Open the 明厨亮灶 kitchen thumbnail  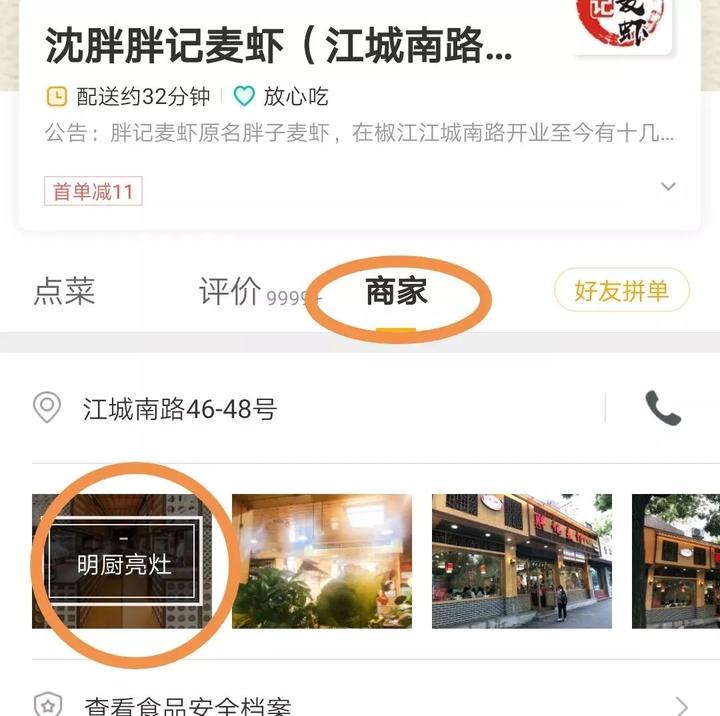click(x=124, y=562)
